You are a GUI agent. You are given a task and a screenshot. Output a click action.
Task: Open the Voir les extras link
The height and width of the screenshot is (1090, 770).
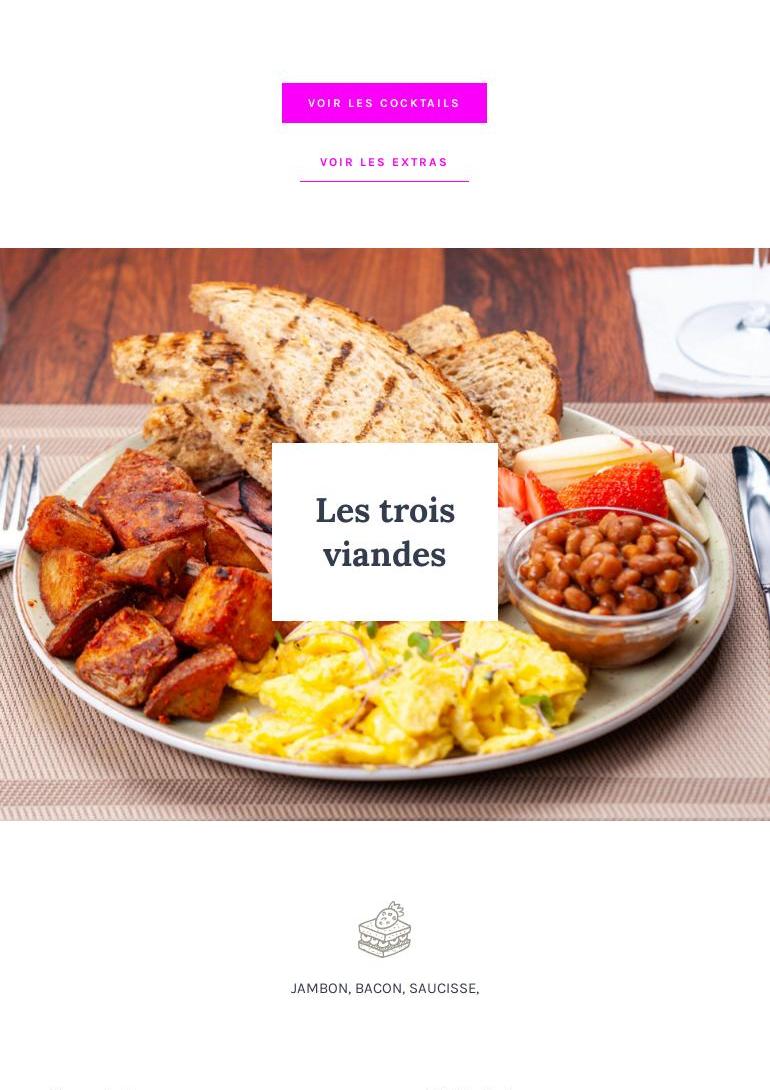coord(384,162)
